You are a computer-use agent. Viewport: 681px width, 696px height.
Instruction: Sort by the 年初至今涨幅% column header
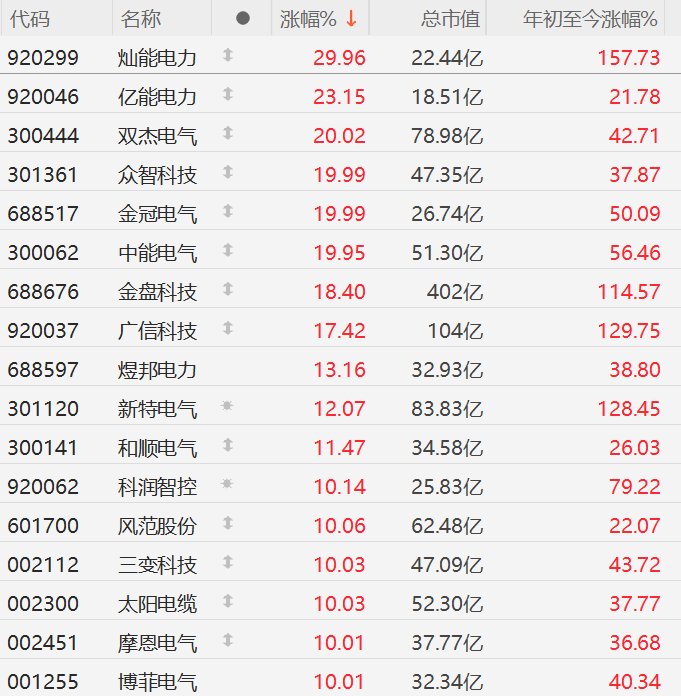(591, 19)
